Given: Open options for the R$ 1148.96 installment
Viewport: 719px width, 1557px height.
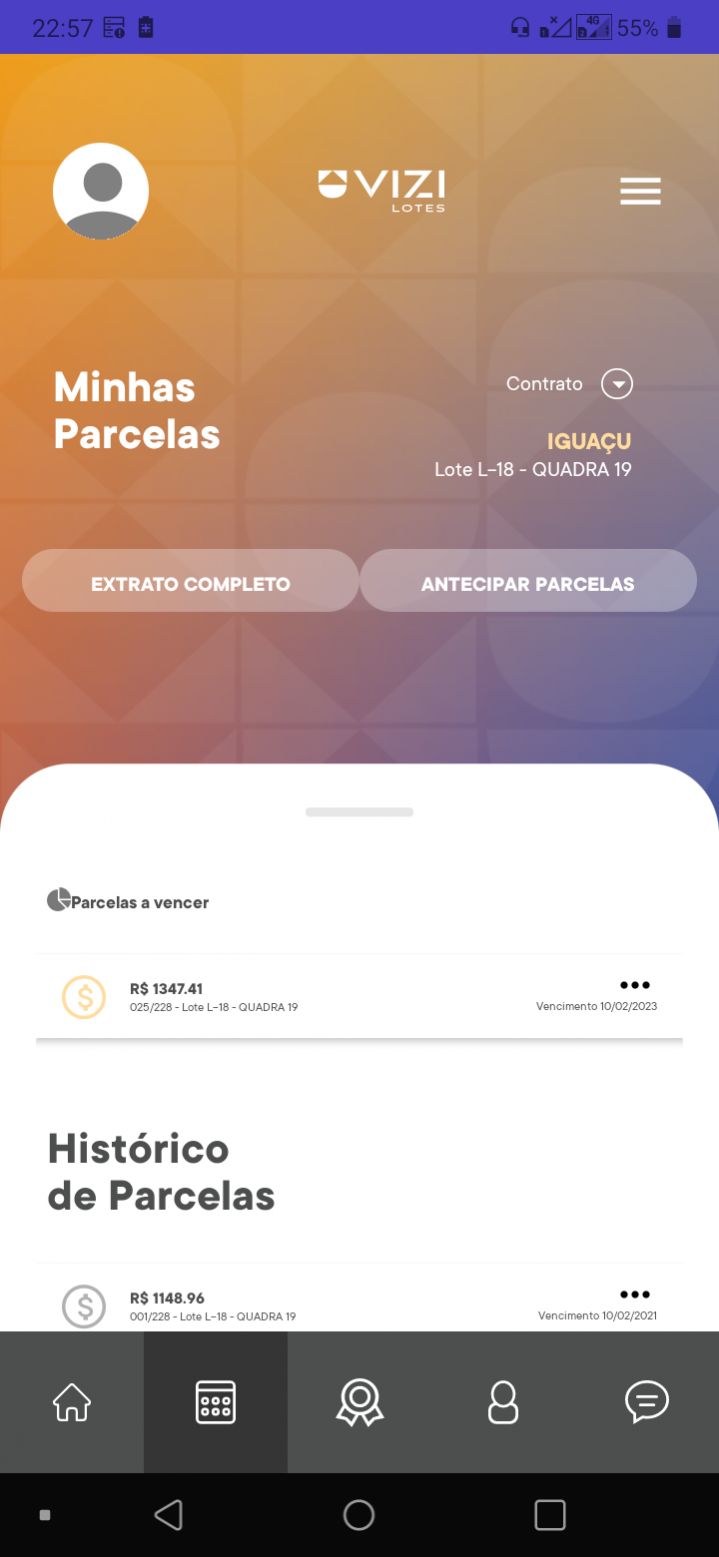Looking at the screenshot, I should (635, 1294).
